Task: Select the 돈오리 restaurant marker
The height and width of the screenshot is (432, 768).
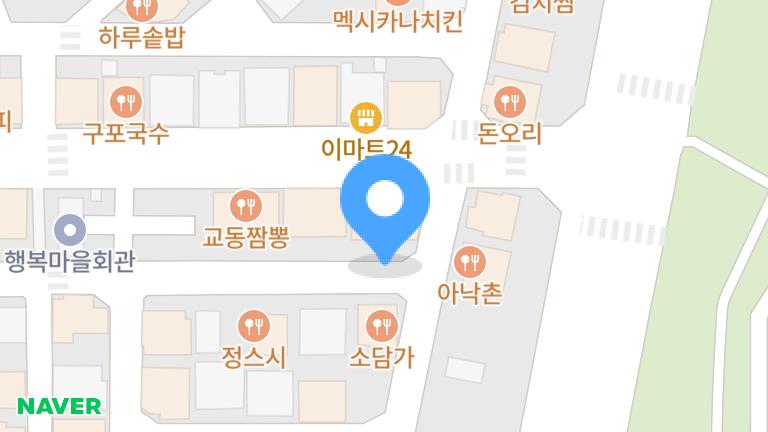Action: (x=510, y=101)
